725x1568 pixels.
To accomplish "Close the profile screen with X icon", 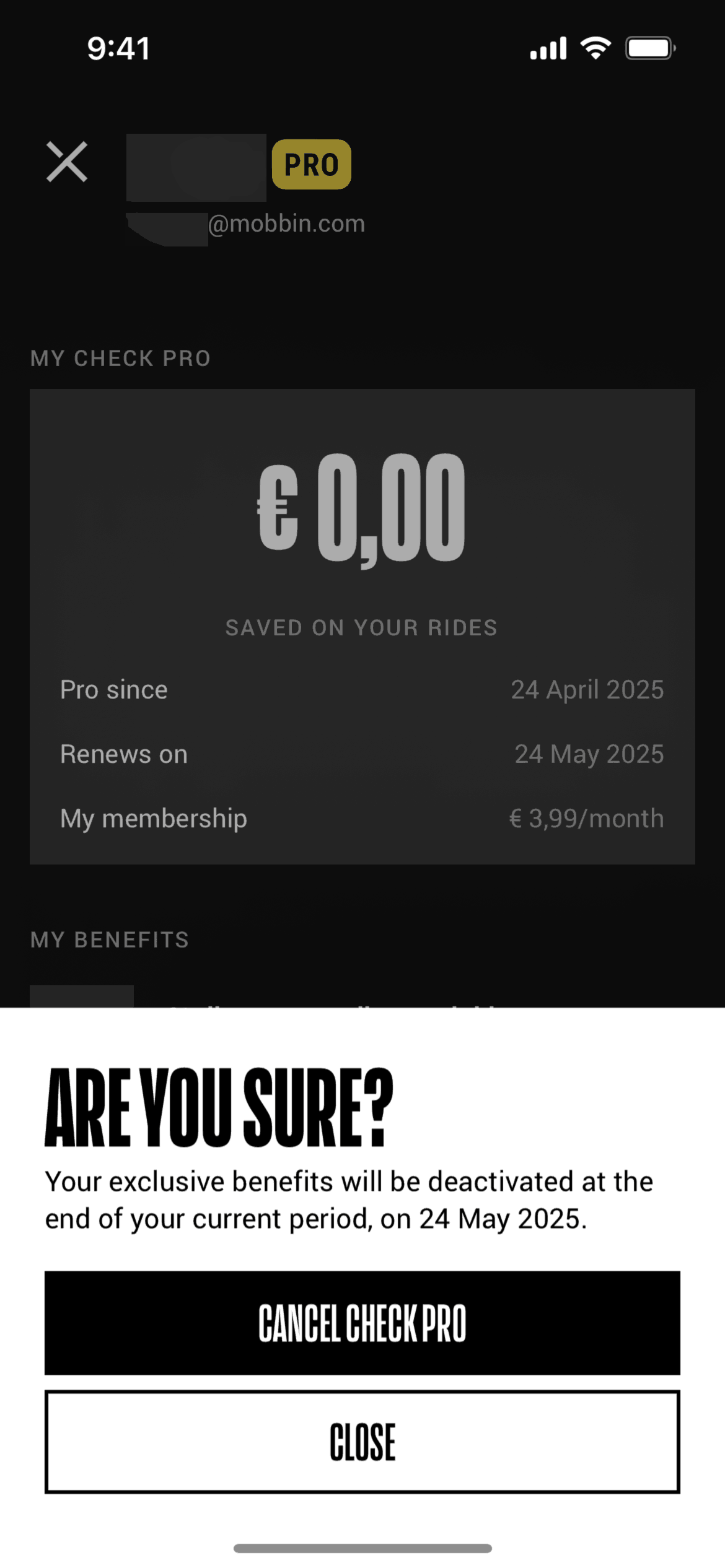I will [x=67, y=162].
